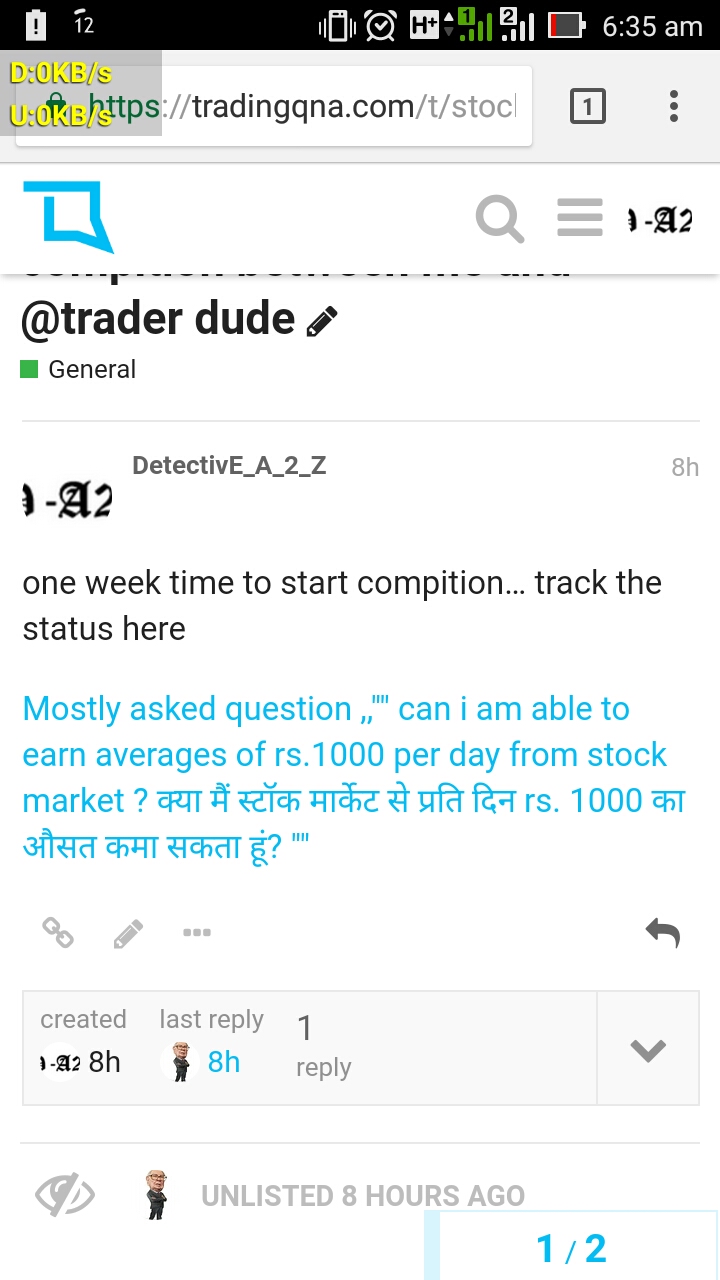This screenshot has height=1280, width=720.
Task: Copy the share link of the post
Action: [x=57, y=933]
